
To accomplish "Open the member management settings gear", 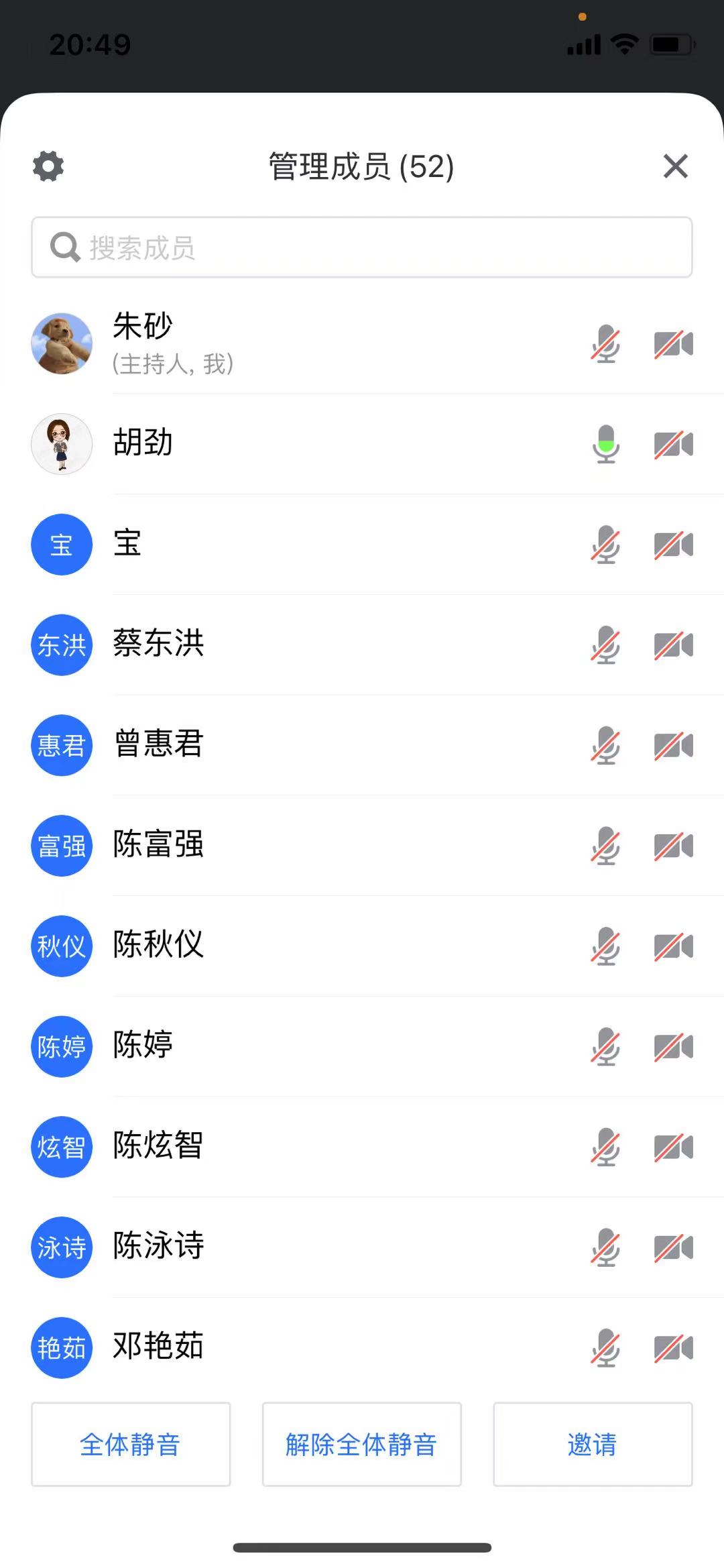I will pyautogui.click(x=48, y=166).
